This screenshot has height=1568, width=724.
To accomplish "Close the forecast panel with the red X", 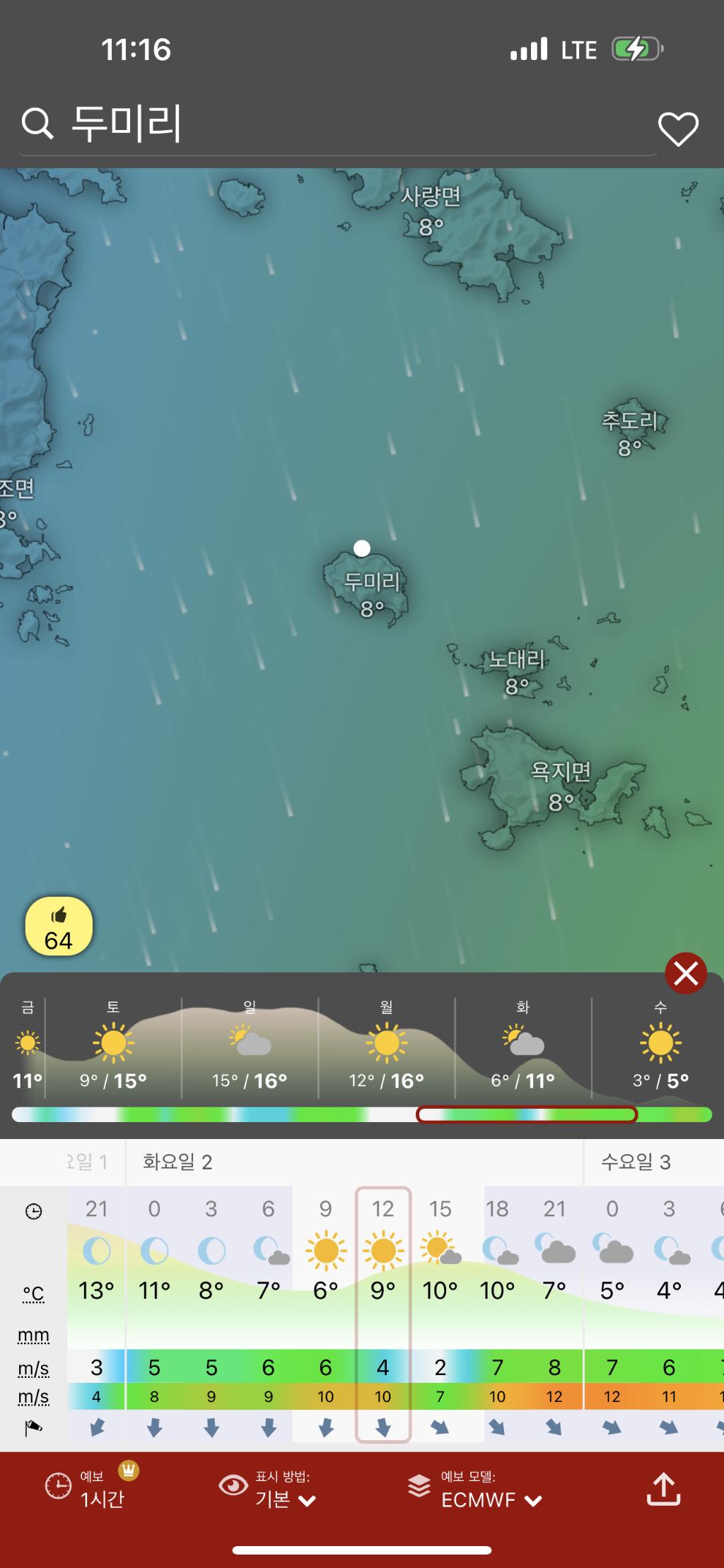I will pyautogui.click(x=685, y=974).
